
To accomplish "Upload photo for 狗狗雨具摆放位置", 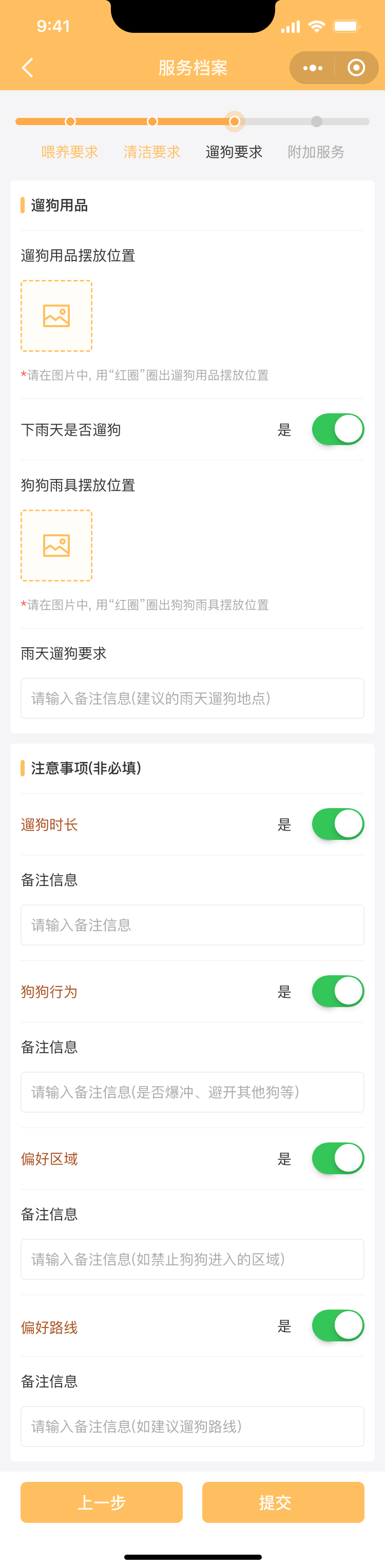I will click(x=56, y=546).
